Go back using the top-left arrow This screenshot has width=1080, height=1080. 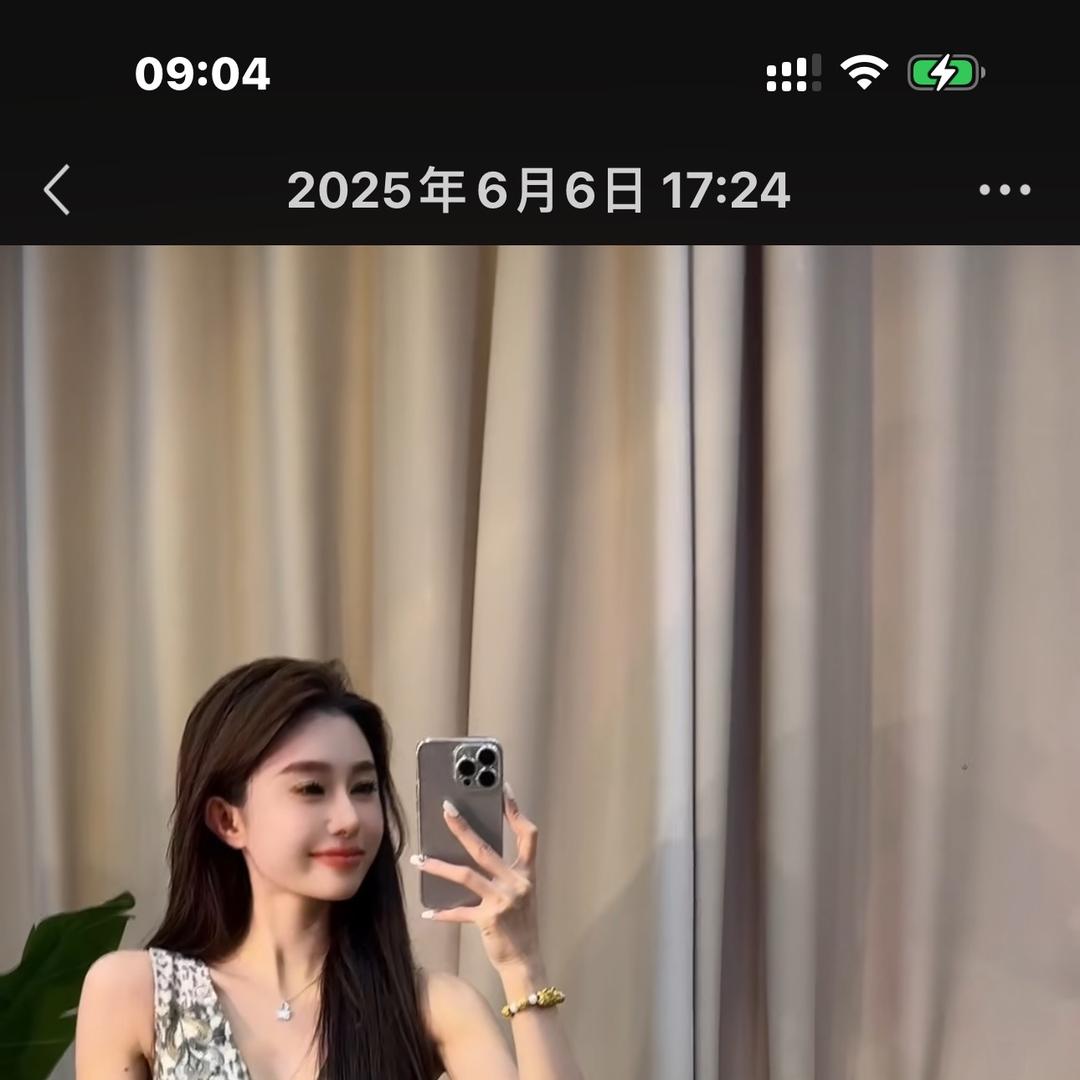tap(57, 190)
